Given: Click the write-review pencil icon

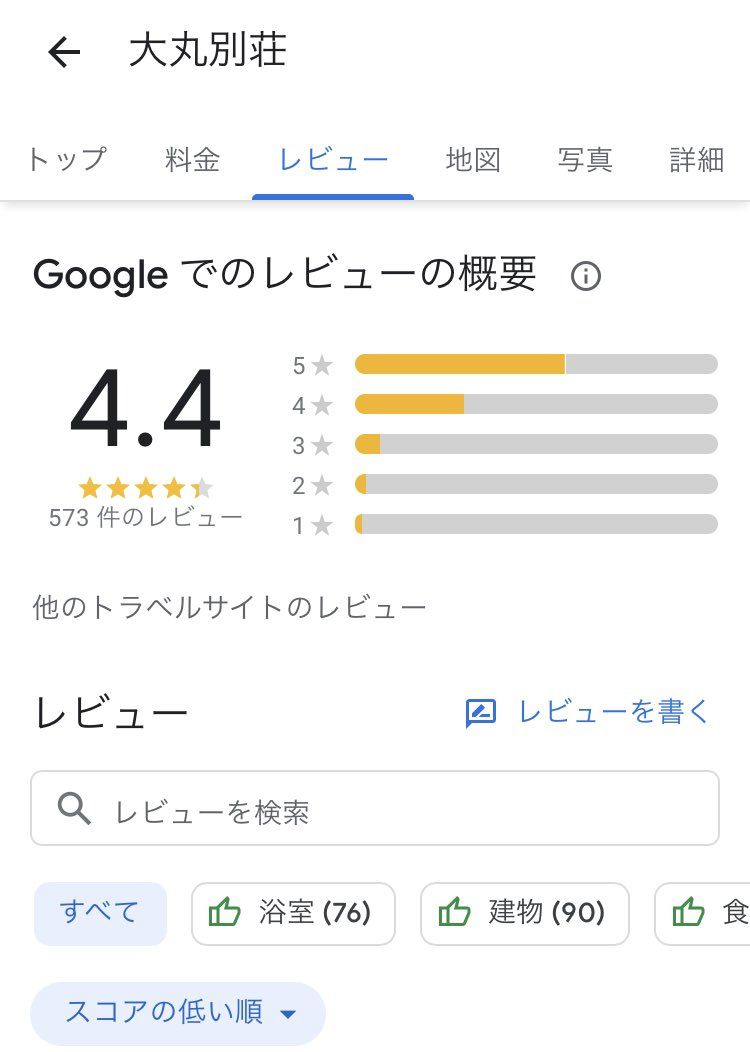Looking at the screenshot, I should 483,712.
